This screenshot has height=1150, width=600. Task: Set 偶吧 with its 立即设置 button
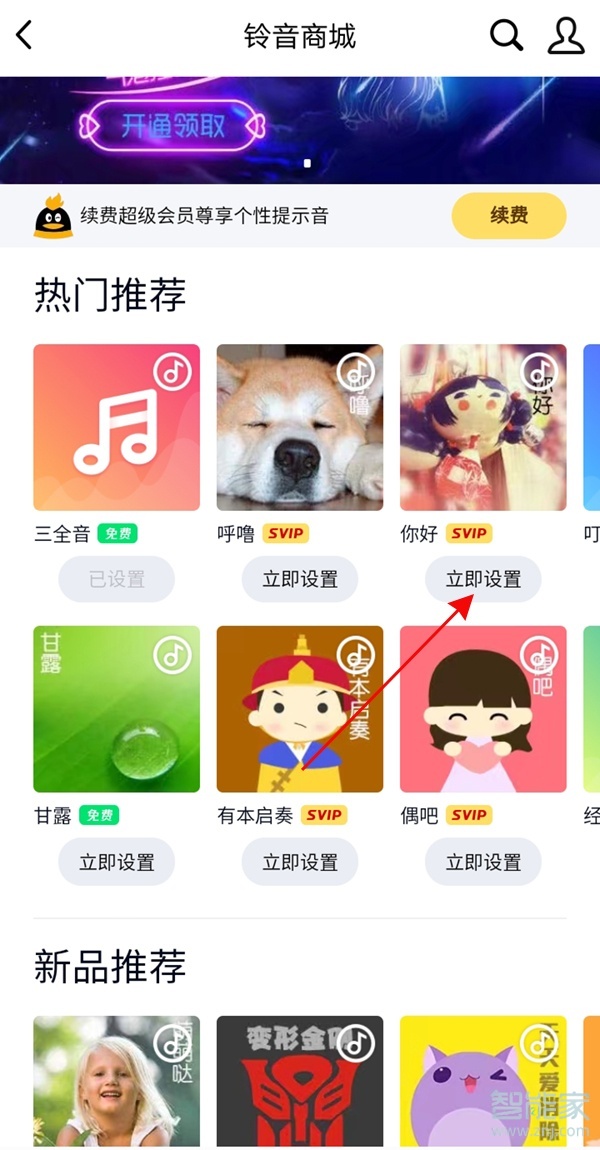tap(483, 862)
